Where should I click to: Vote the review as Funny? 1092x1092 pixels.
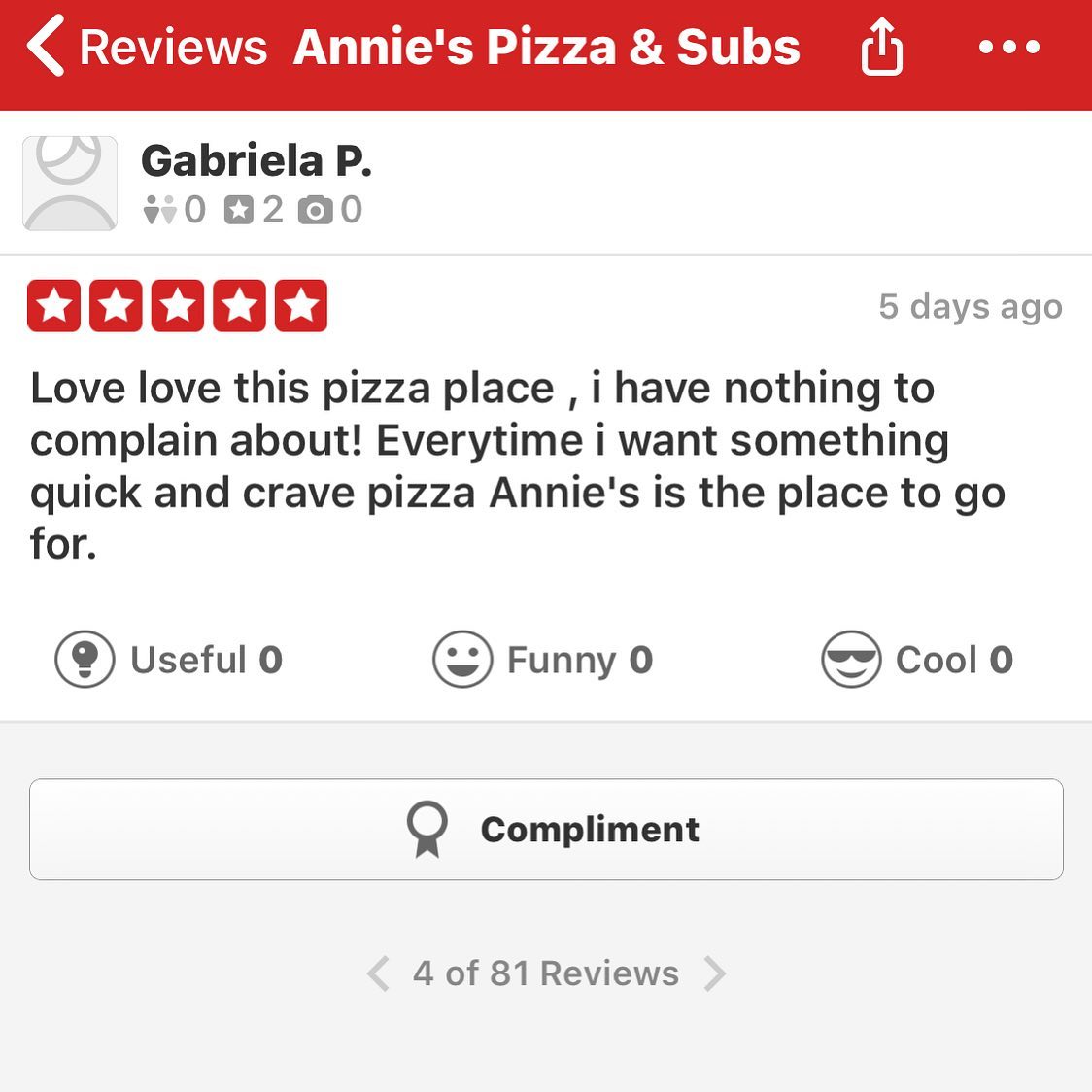(542, 660)
